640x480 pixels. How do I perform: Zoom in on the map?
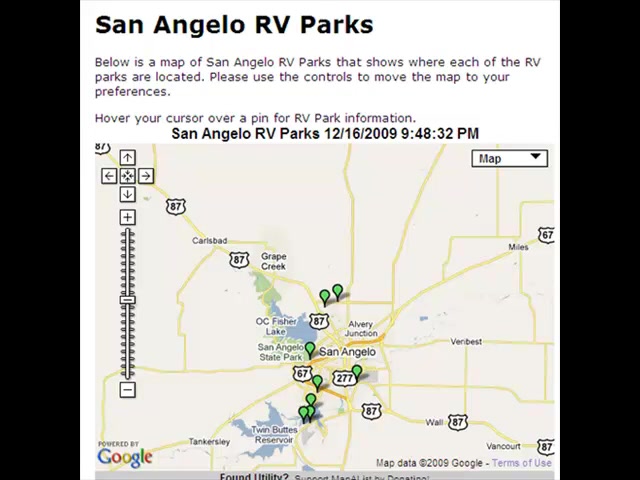(x=127, y=217)
